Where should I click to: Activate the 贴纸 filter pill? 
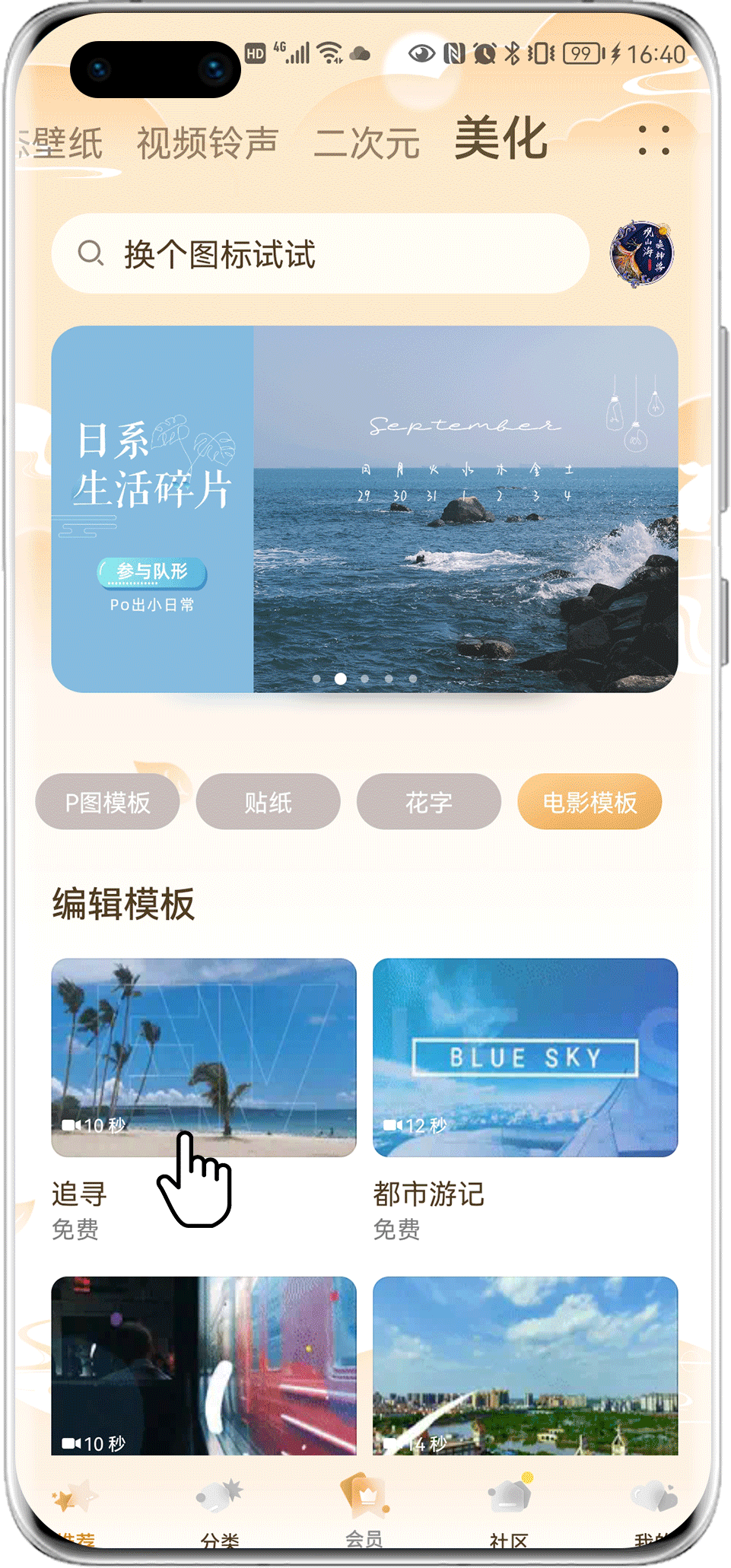tap(268, 801)
